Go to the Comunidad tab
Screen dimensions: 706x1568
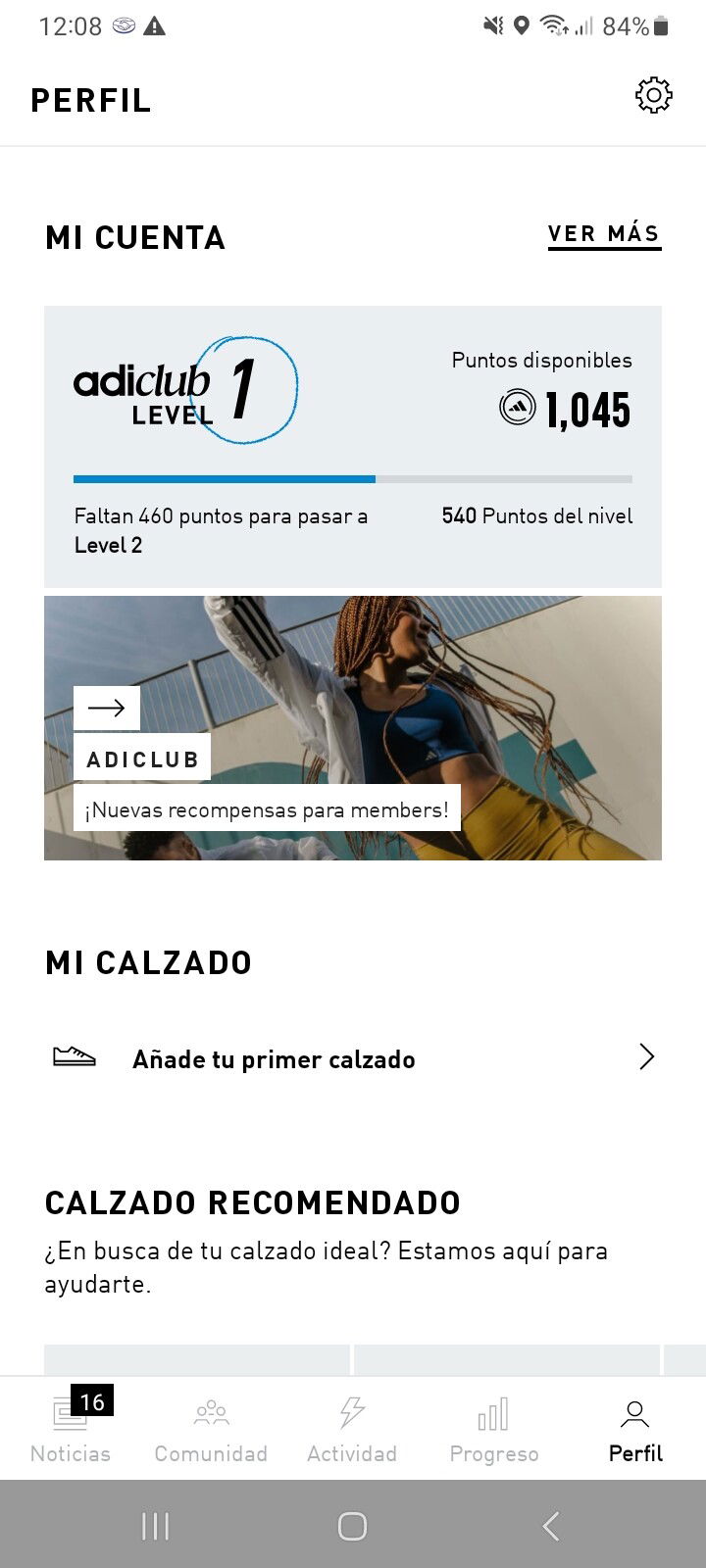(211, 1428)
